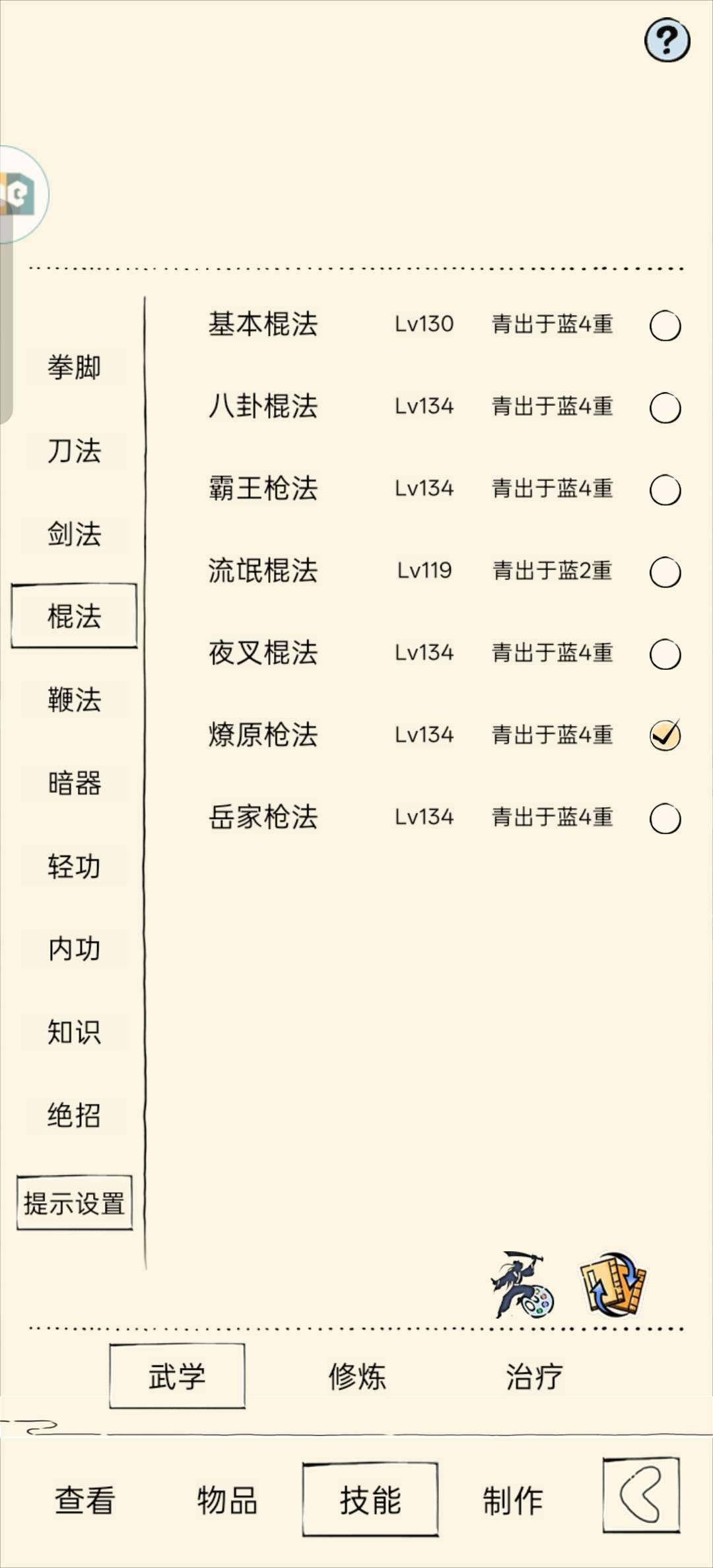Screen dimensions: 713x1568
Task: Select the 八卦棍法 radio button
Action: pos(666,408)
